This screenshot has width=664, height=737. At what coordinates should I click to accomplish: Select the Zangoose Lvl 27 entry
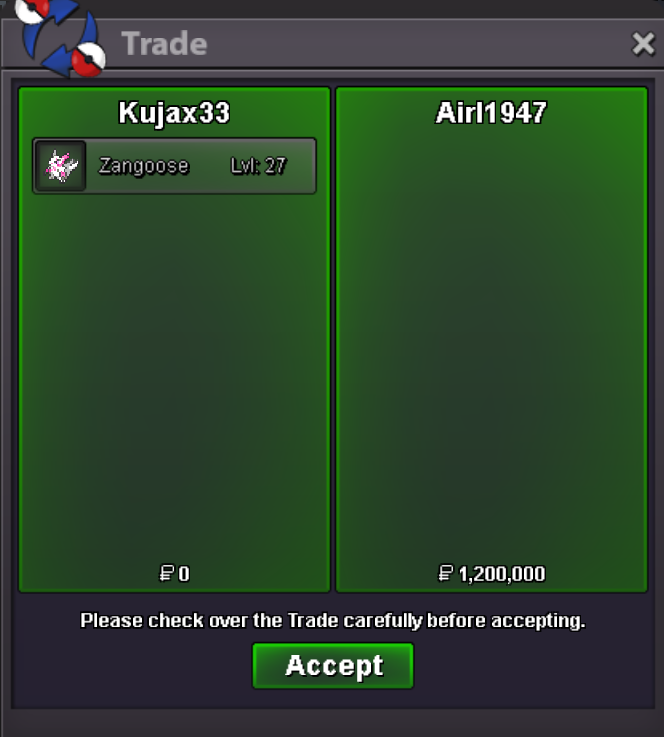(175, 166)
